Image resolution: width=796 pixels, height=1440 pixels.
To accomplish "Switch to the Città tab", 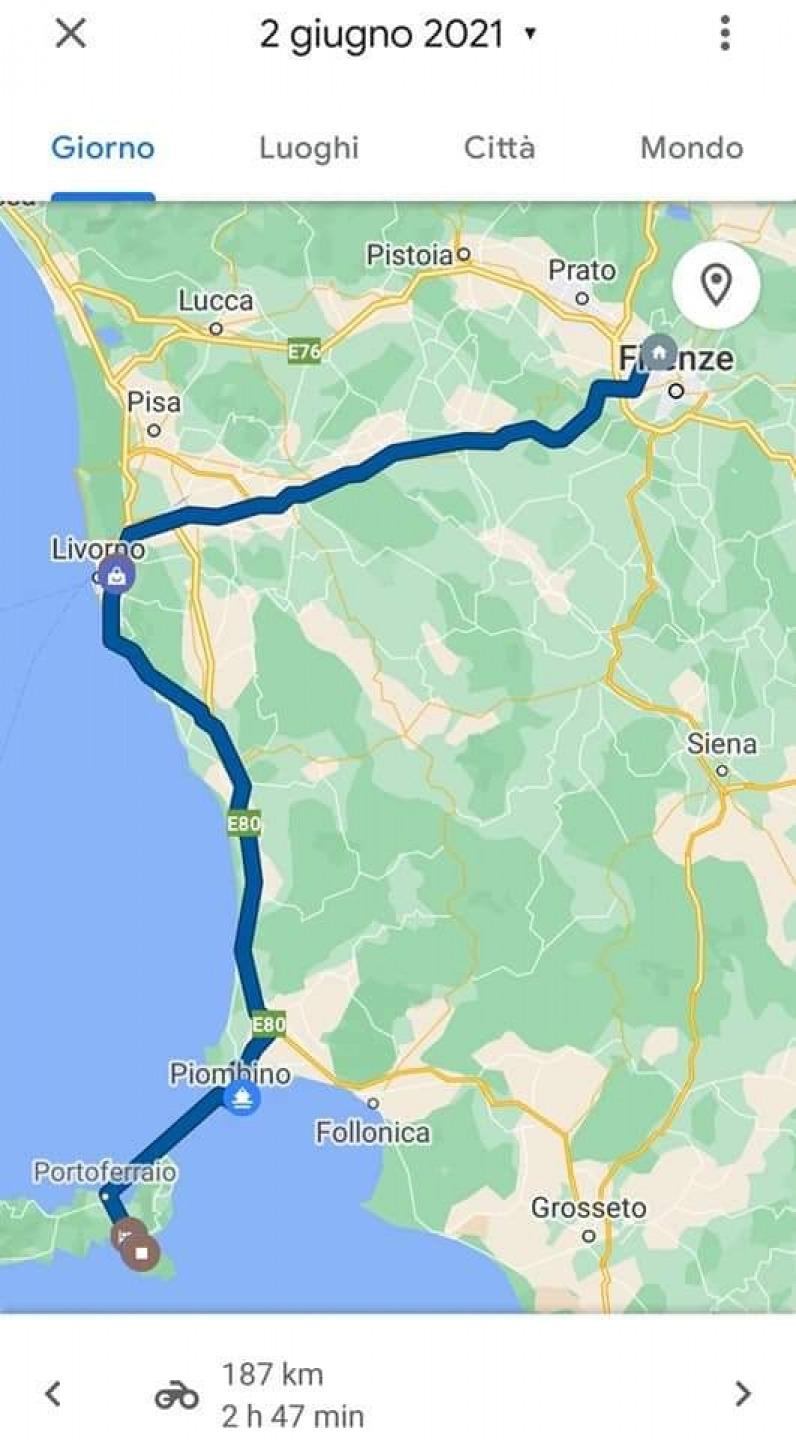I will point(499,149).
